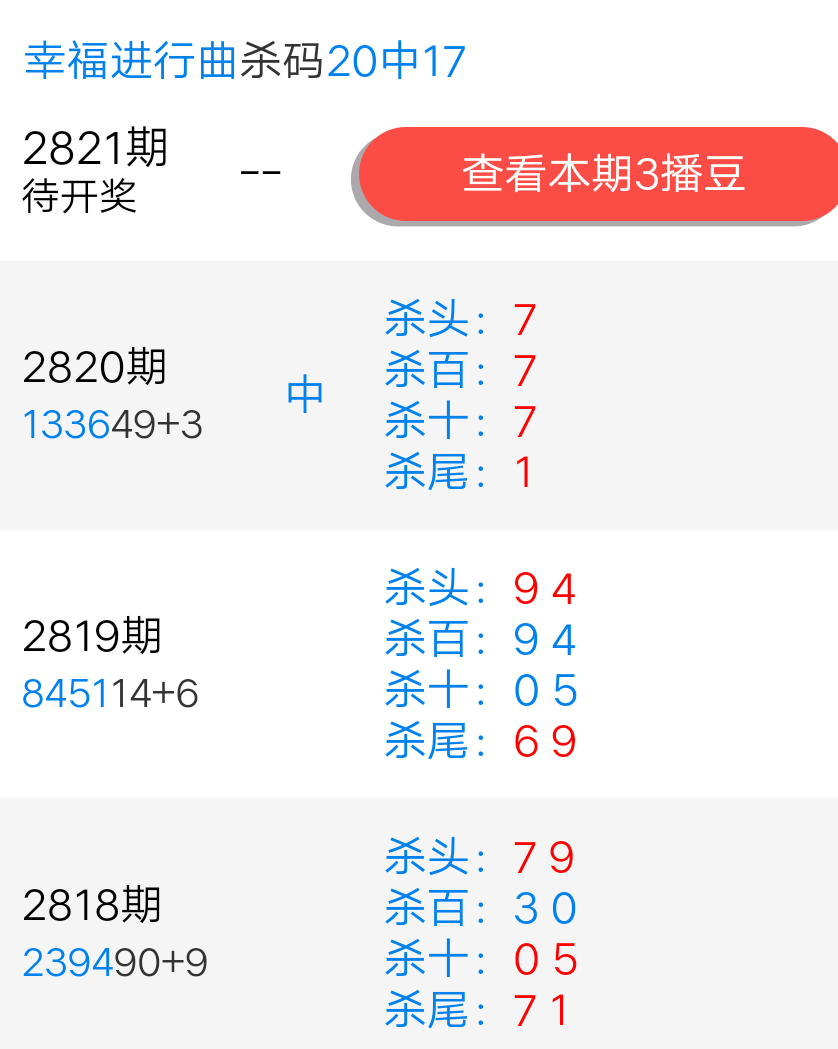Click 杀头 values 94 in 2819期
Screen dimensions: 838x1049
point(545,590)
